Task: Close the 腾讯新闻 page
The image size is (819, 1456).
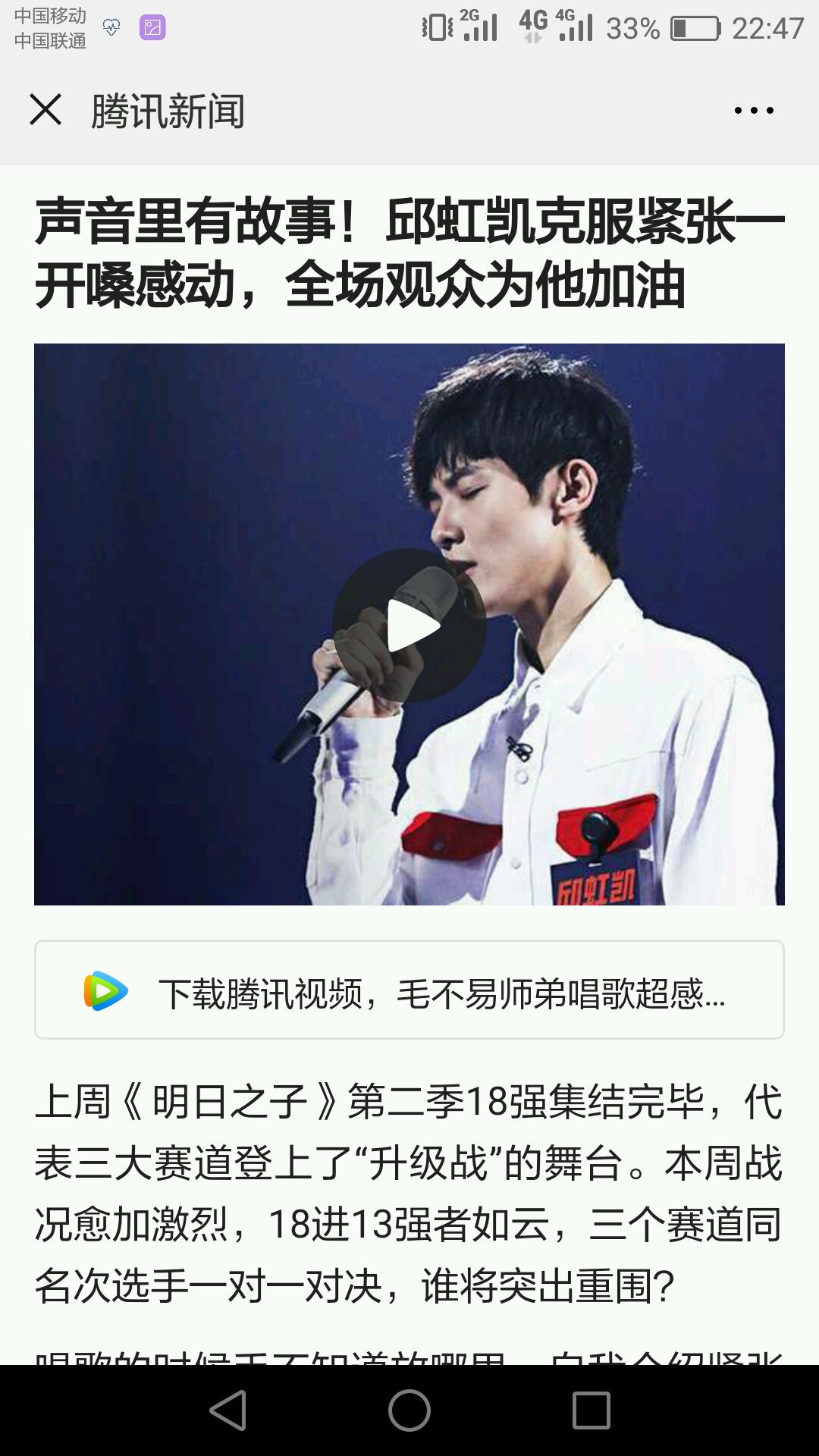Action: pyautogui.click(x=45, y=110)
